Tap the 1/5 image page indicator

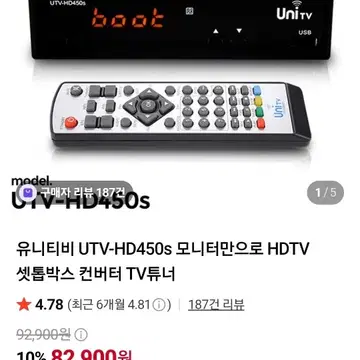click(x=325, y=193)
